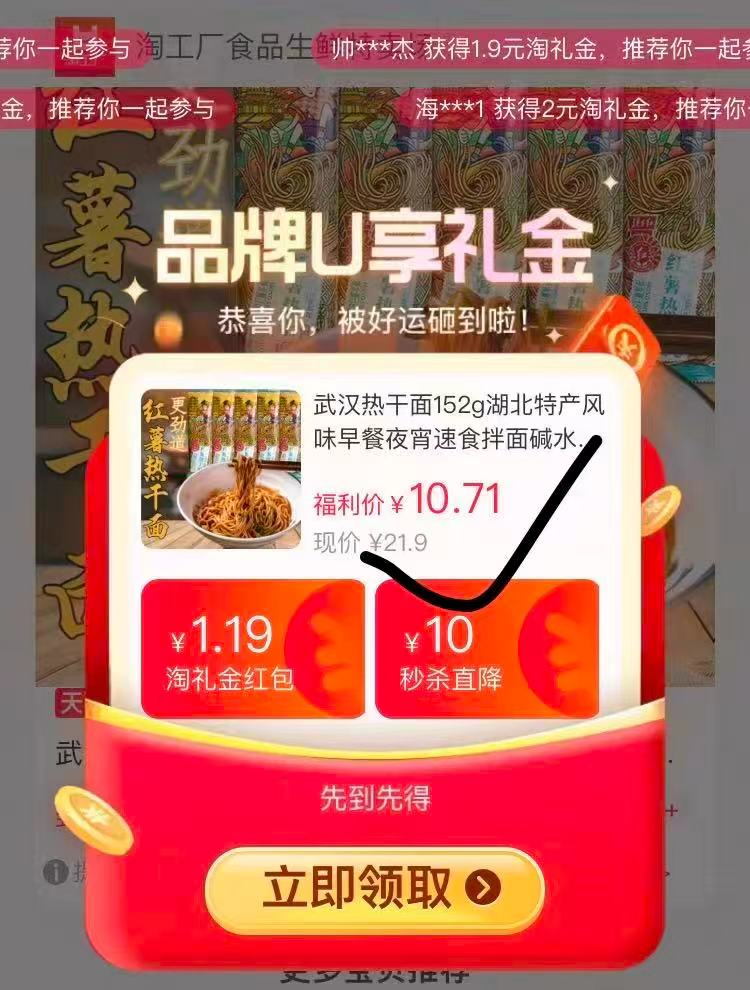Viewport: 750px width, 990px height.
Task: 点击右侧边缘的「+」展开符号
Action: [672, 810]
